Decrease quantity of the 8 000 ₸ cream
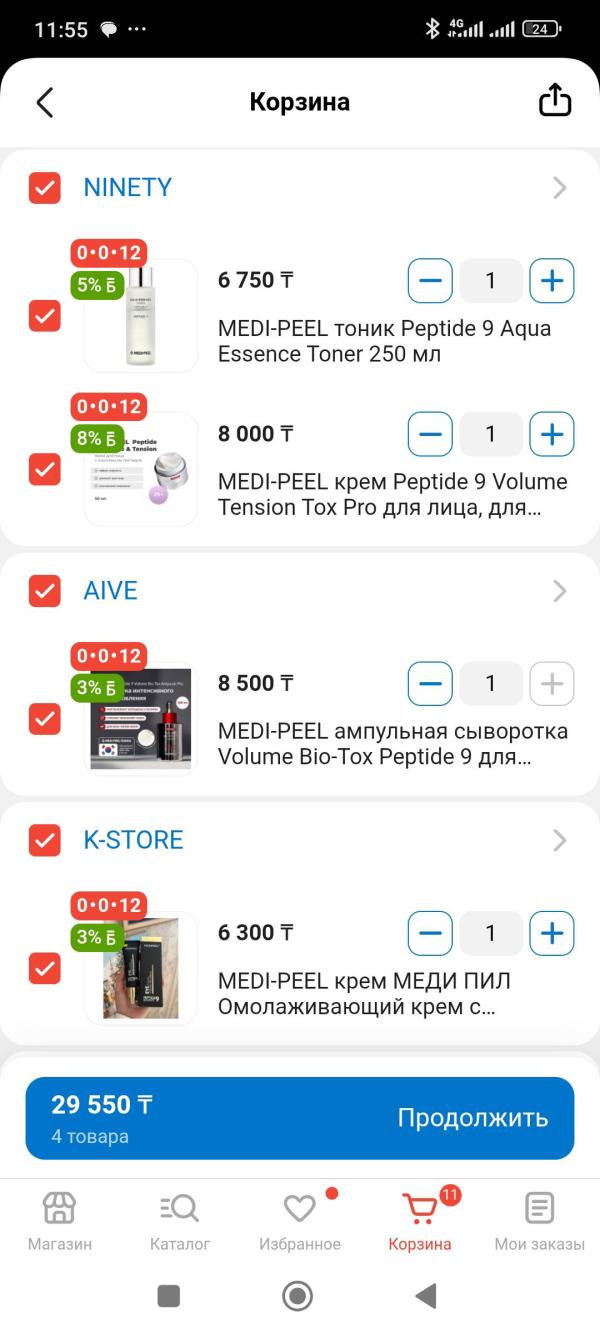This screenshot has width=600, height=1332. 430,435
